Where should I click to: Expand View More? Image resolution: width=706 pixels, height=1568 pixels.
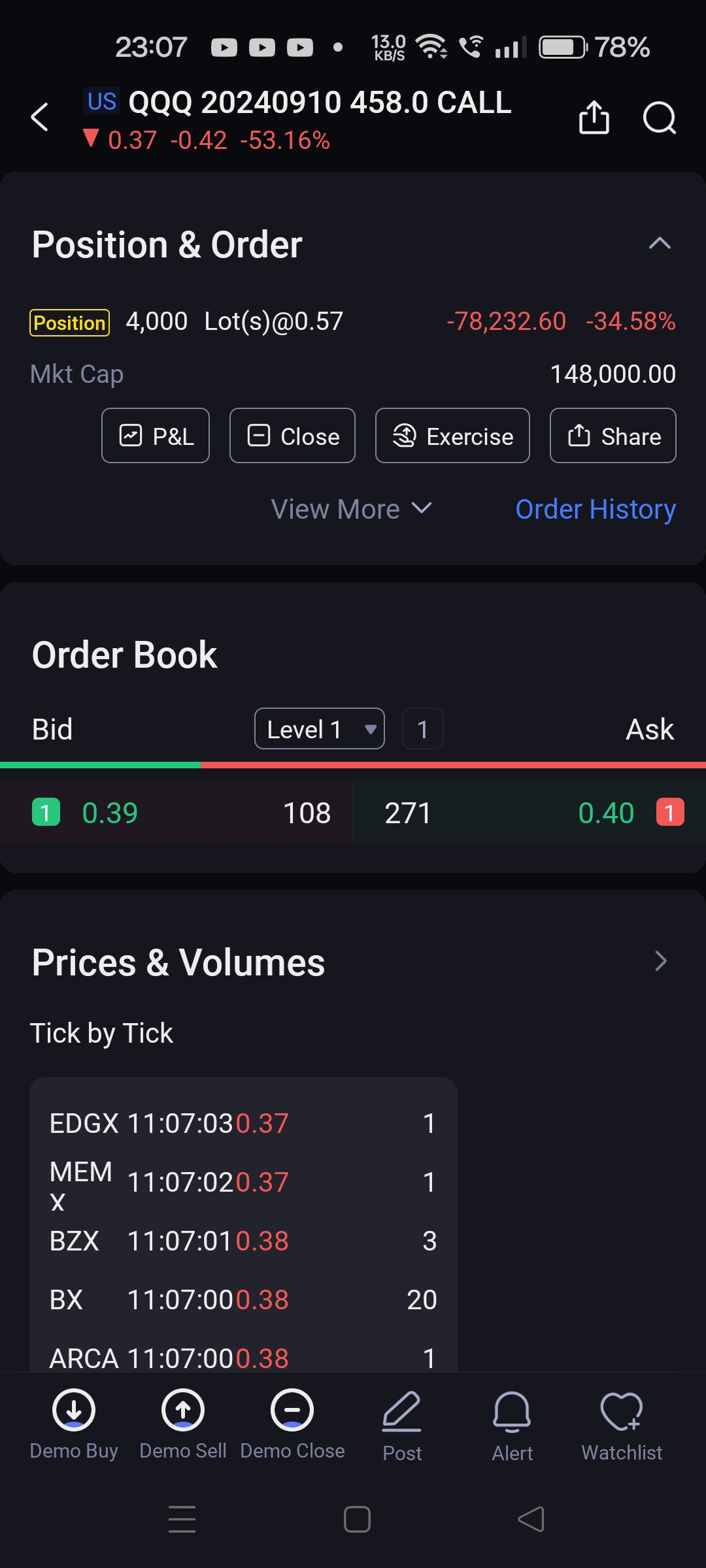pos(351,509)
